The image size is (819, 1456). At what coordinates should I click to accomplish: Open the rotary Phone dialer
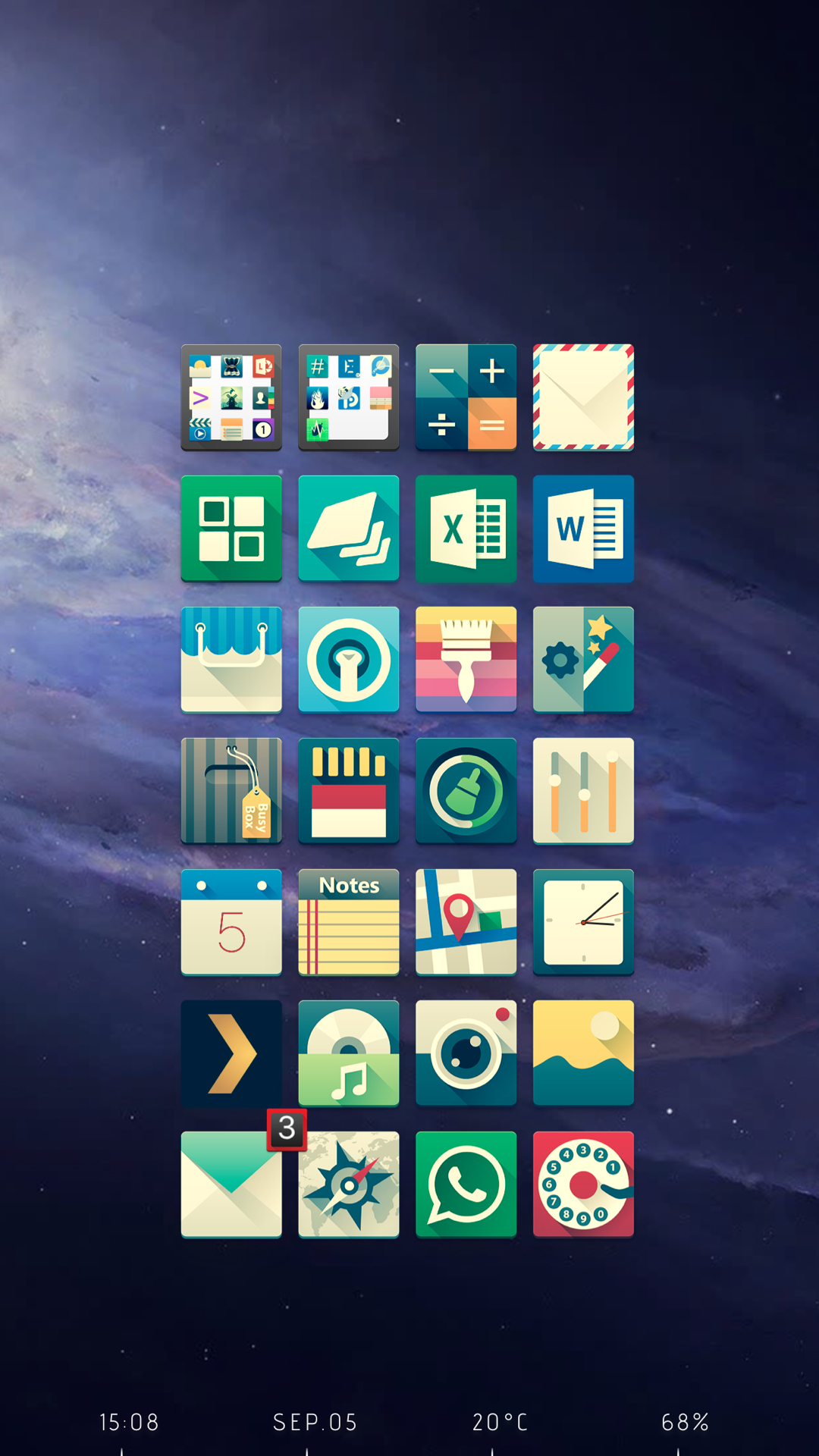pyautogui.click(x=583, y=1185)
